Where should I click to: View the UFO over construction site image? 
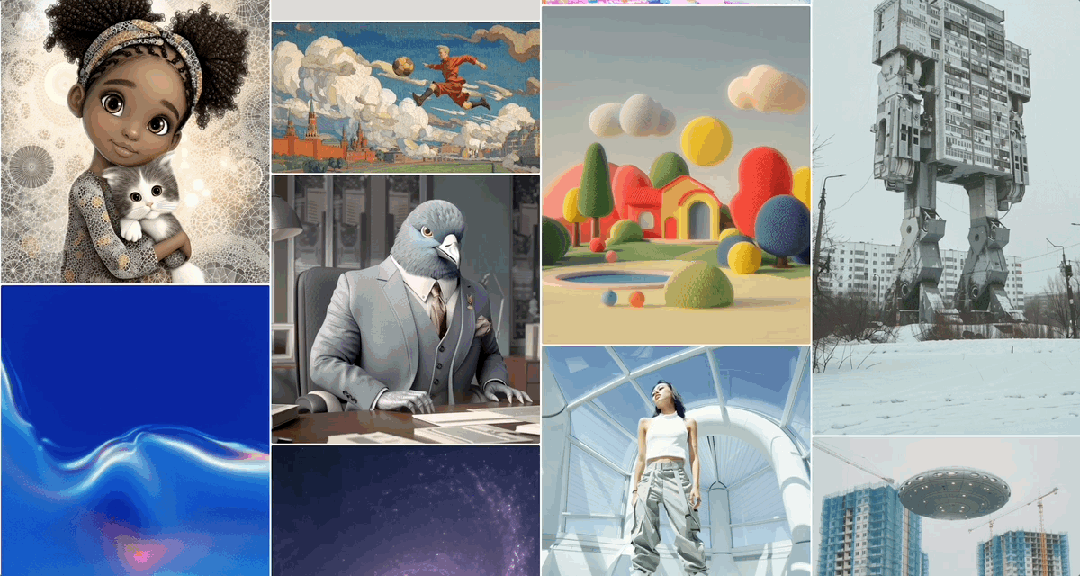click(x=946, y=507)
